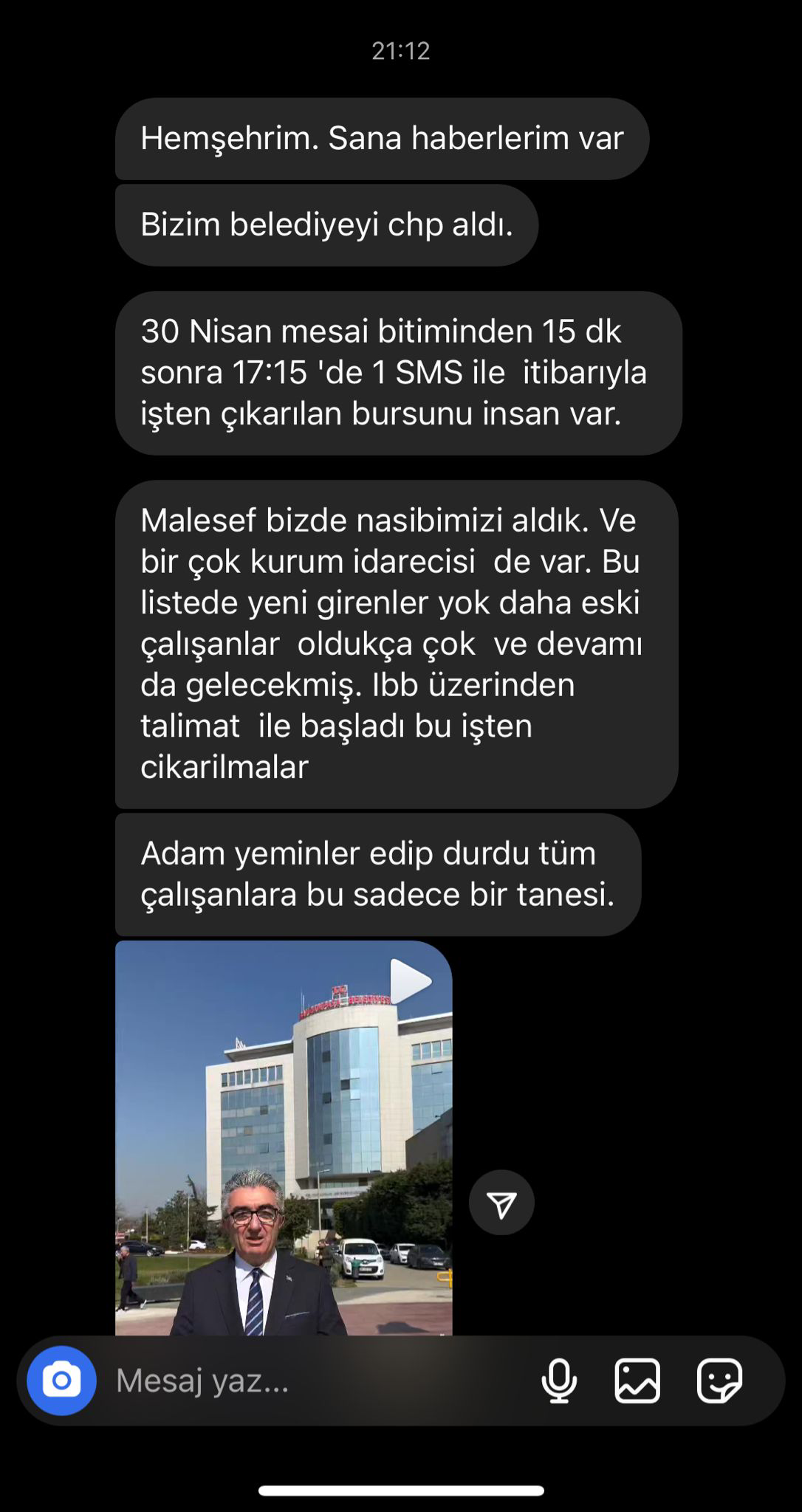
Task: Open the shared video of the municipality building
Action: [284, 1137]
